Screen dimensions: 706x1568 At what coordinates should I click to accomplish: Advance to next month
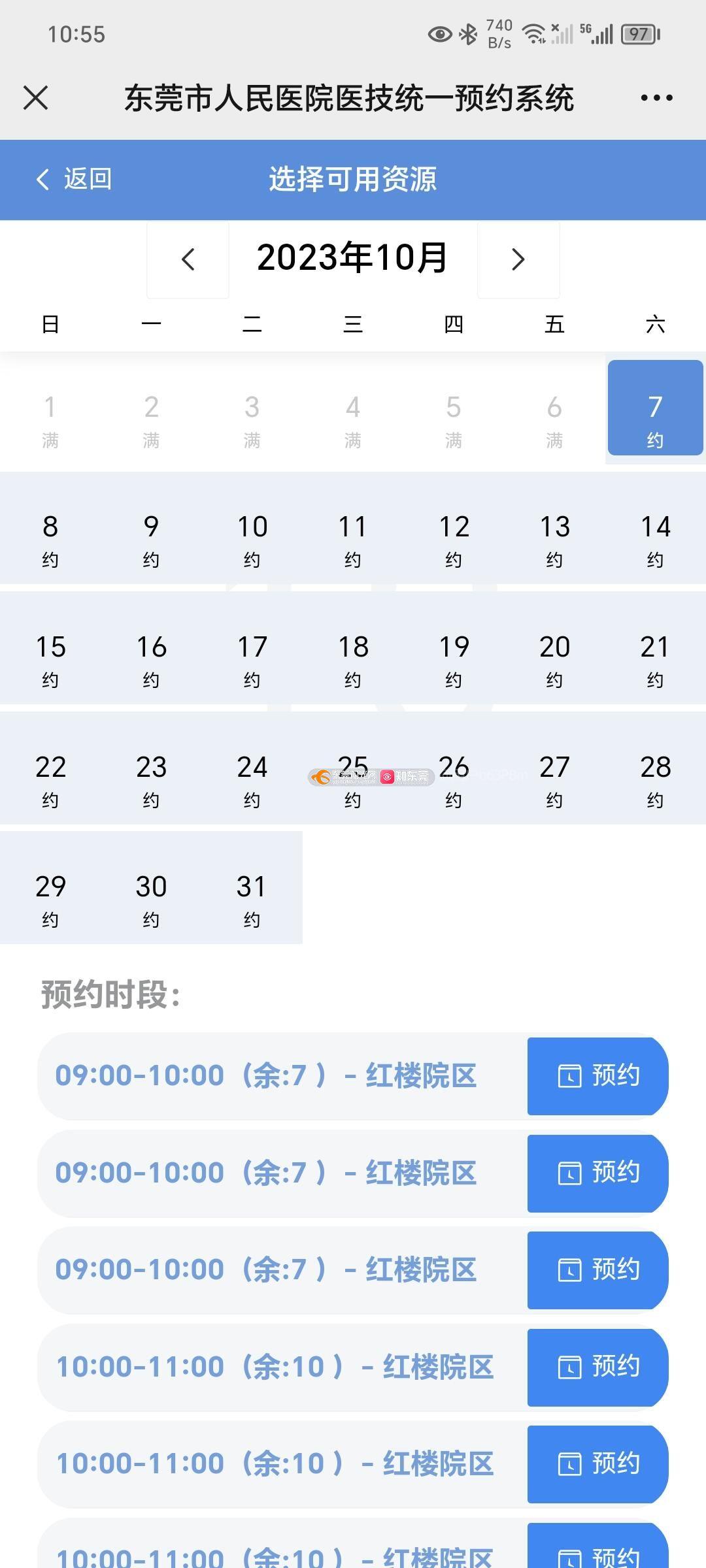coord(518,259)
